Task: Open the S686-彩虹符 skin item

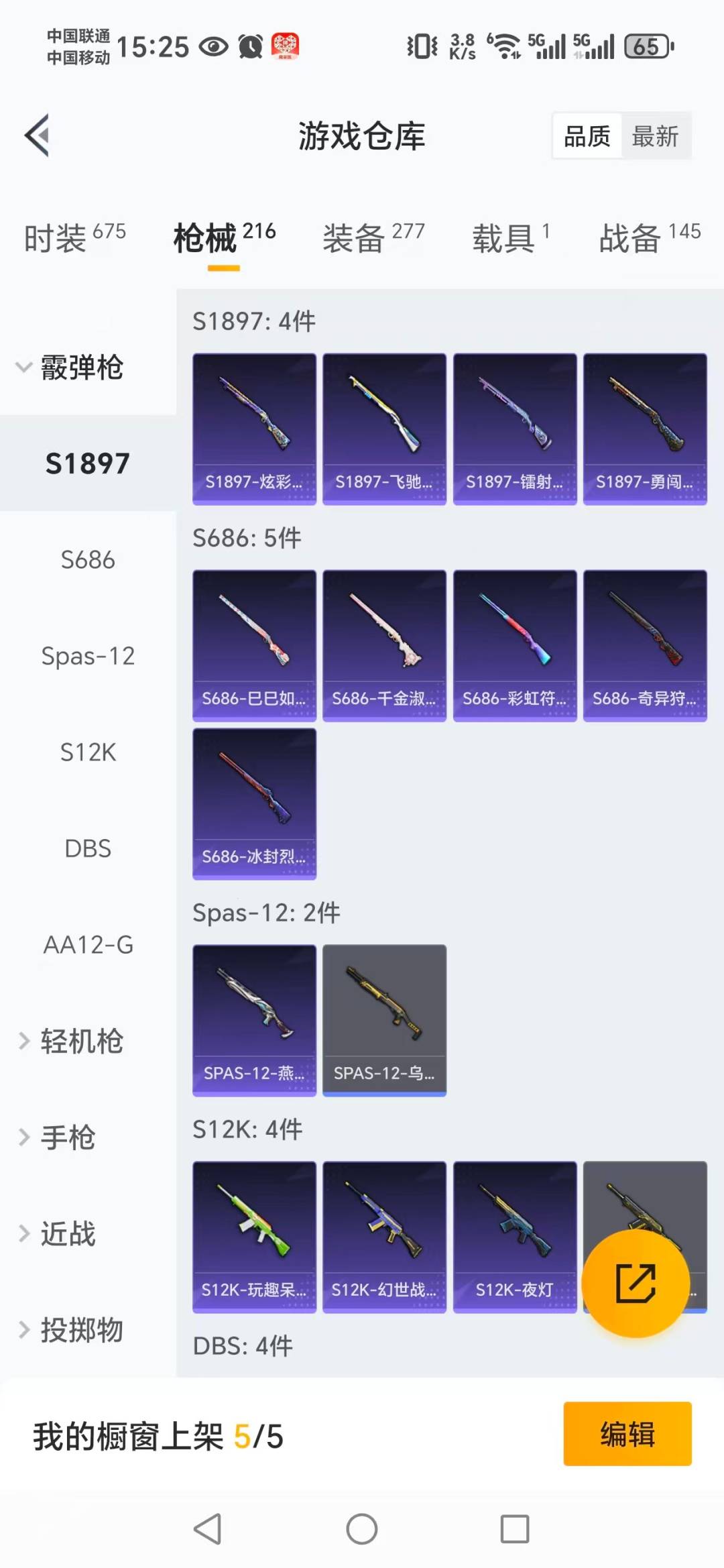Action: tap(514, 646)
